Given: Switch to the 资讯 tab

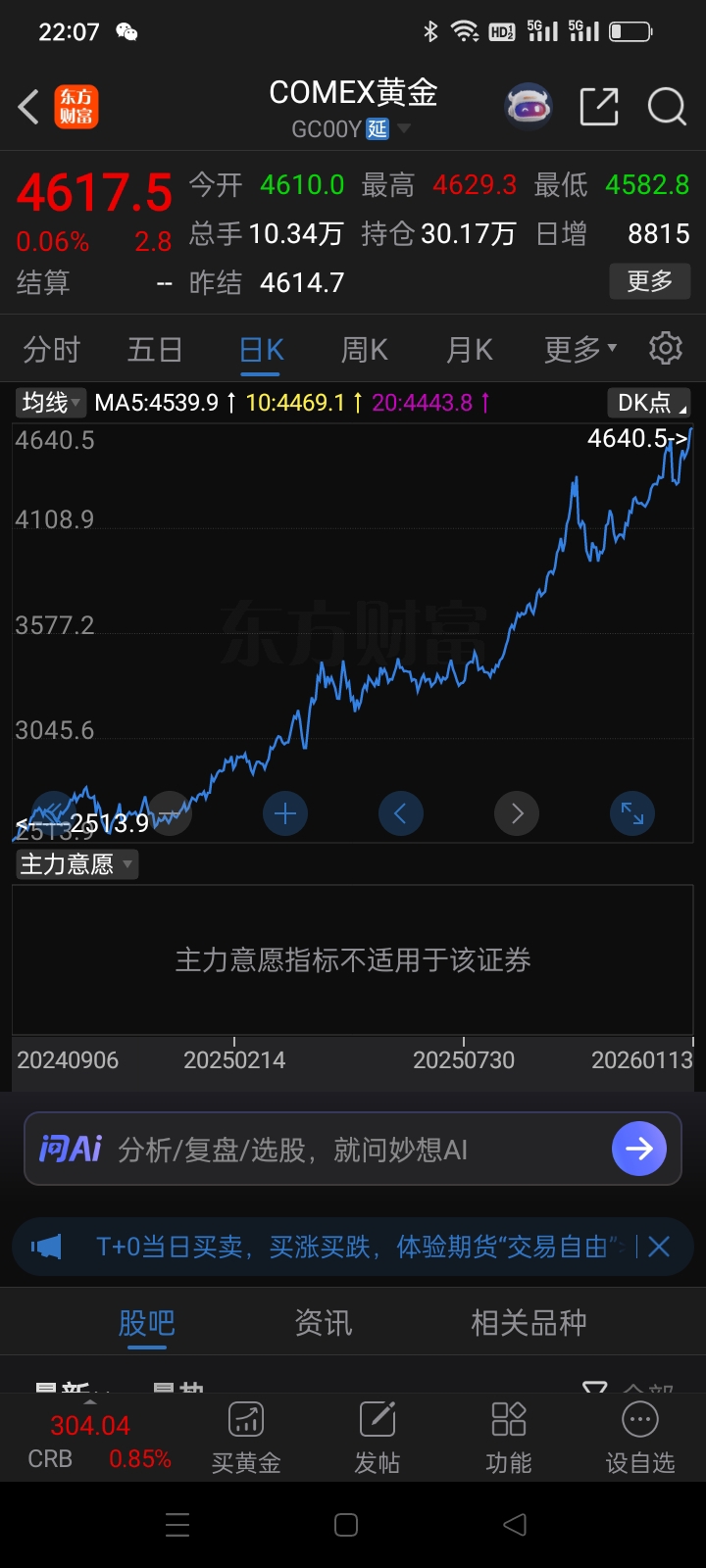Looking at the screenshot, I should point(324,1323).
